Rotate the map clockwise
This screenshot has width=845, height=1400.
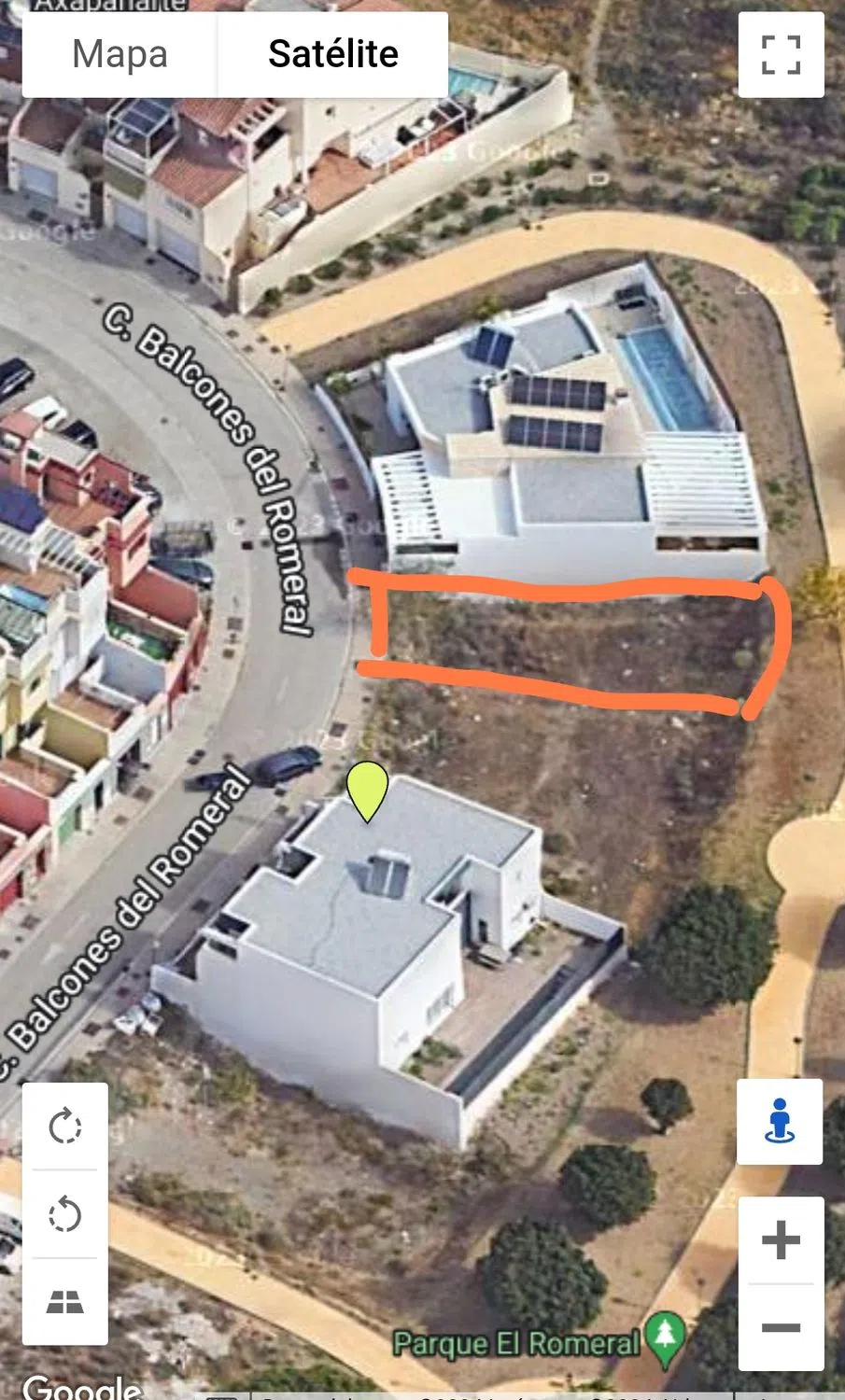(x=64, y=1126)
